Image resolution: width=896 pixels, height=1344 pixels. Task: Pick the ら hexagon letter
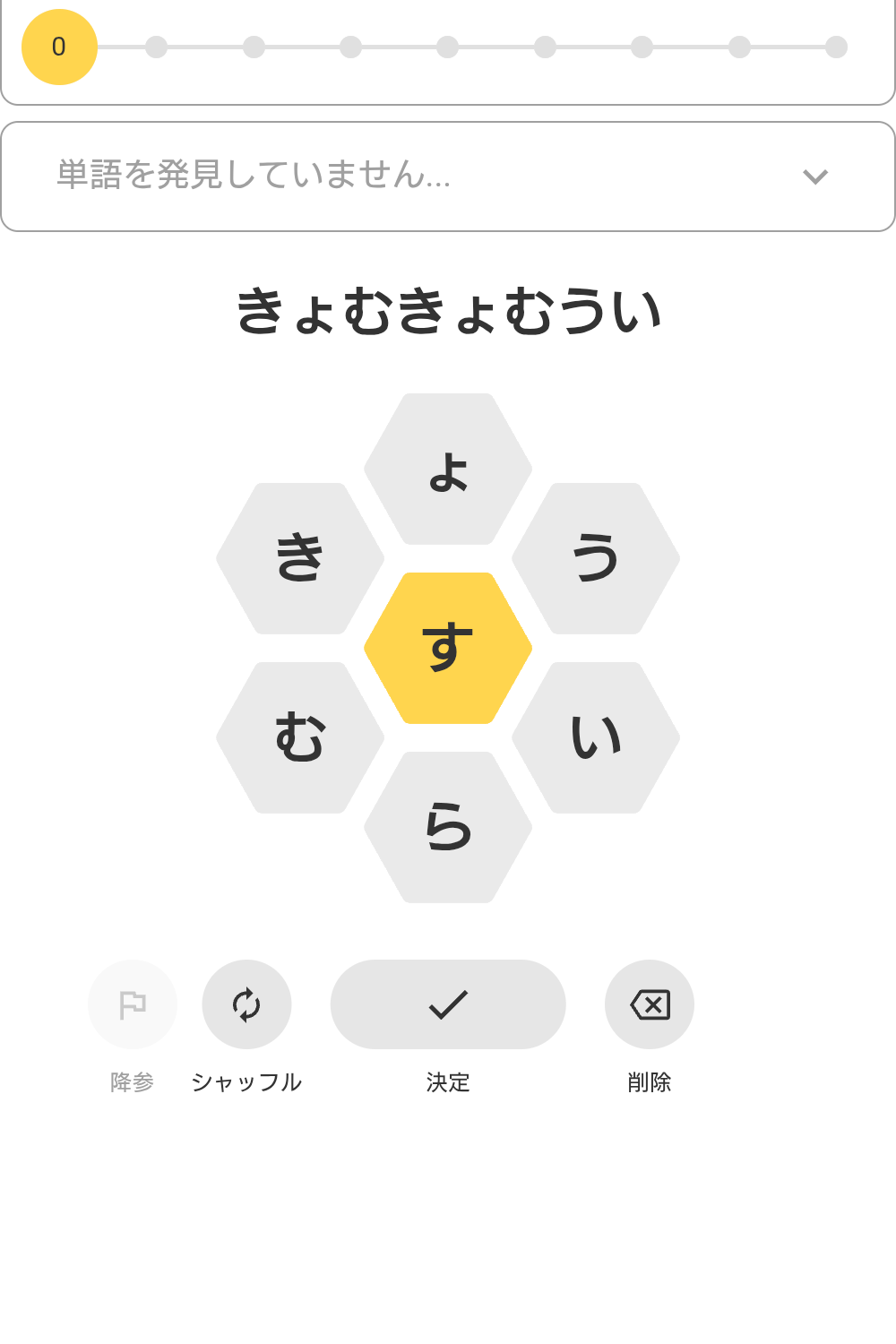(x=448, y=827)
